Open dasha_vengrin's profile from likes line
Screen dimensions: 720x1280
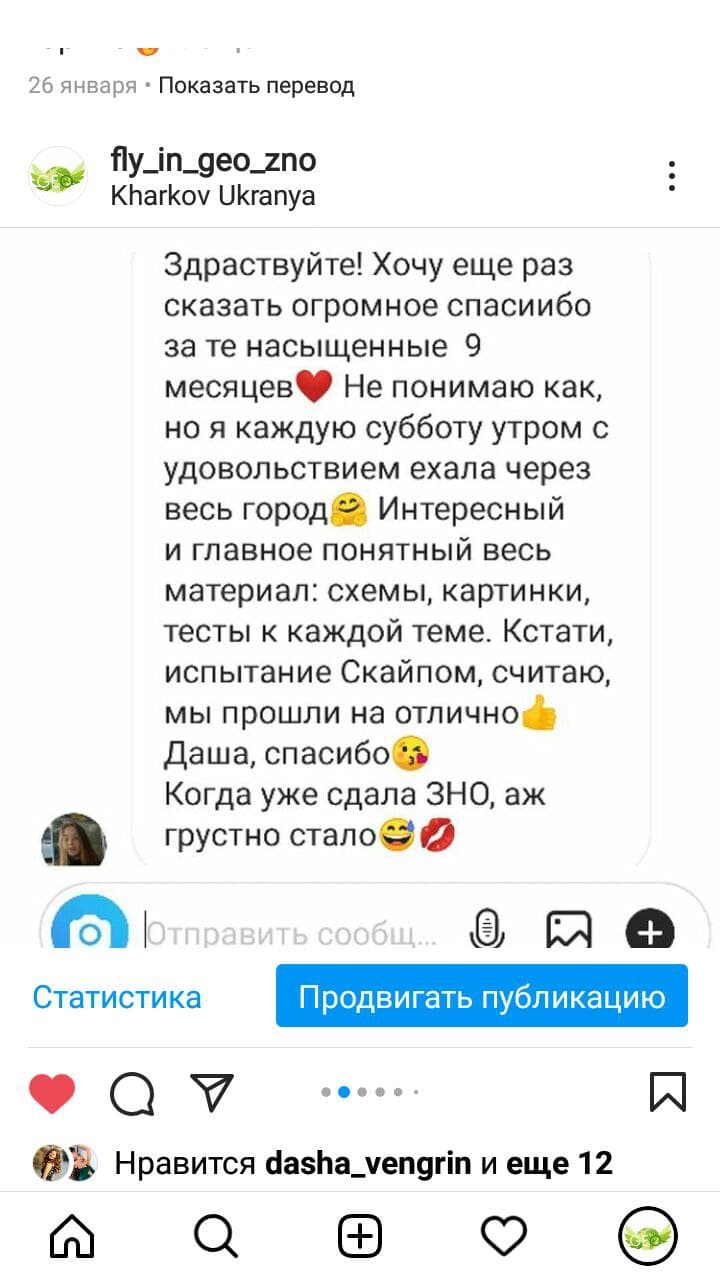click(x=369, y=1163)
